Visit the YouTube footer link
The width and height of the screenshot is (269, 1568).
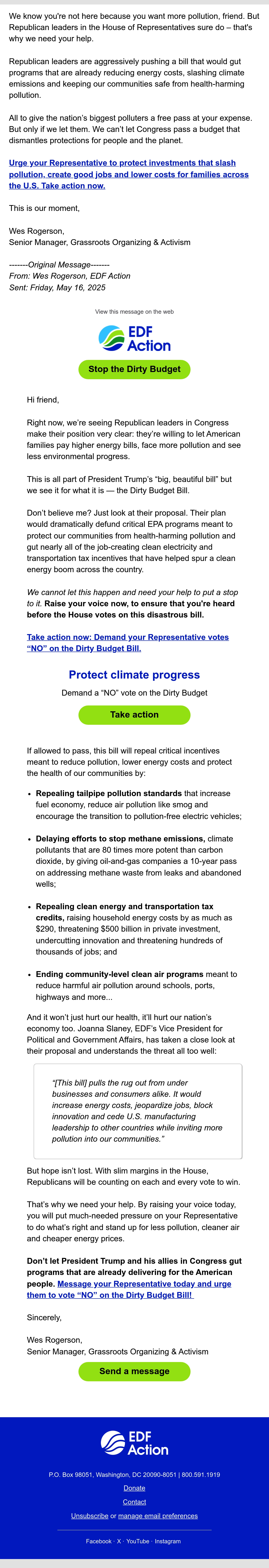tap(138, 1541)
